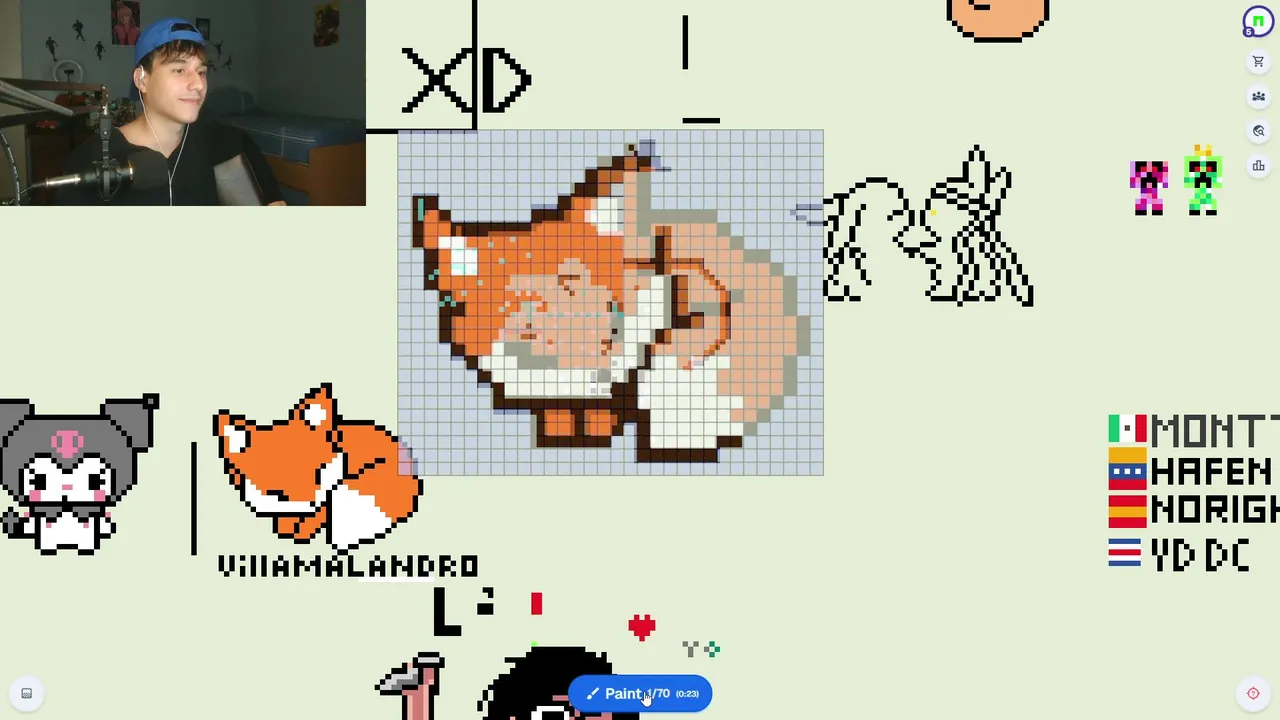Open the alliance group icon

pos(1258,97)
